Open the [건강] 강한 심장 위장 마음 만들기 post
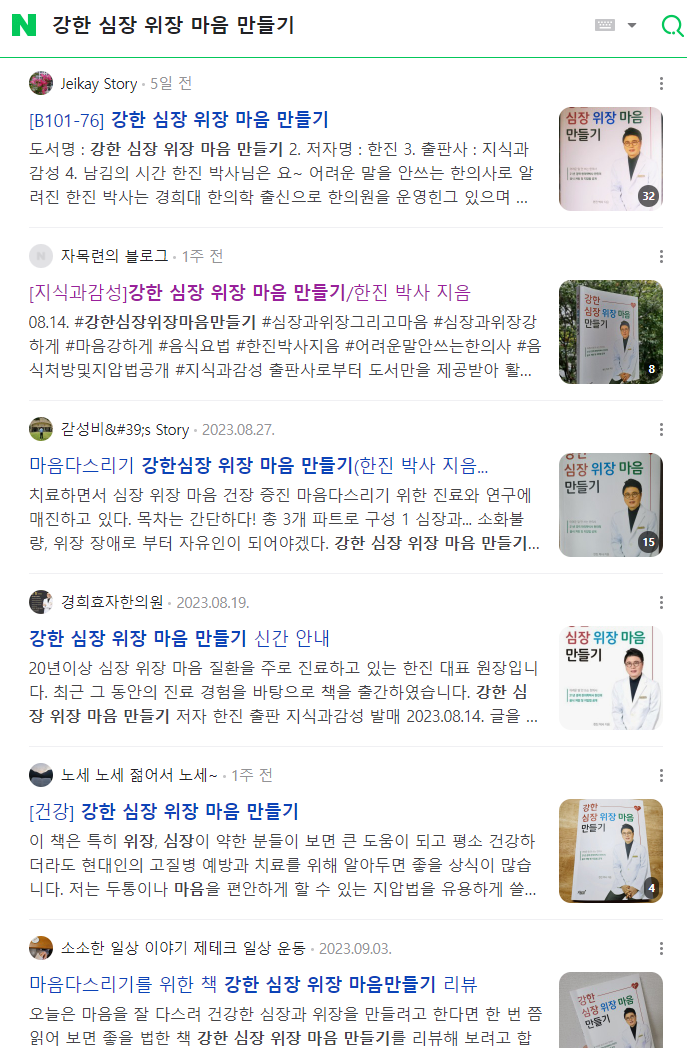The image size is (687, 1048). [165, 811]
